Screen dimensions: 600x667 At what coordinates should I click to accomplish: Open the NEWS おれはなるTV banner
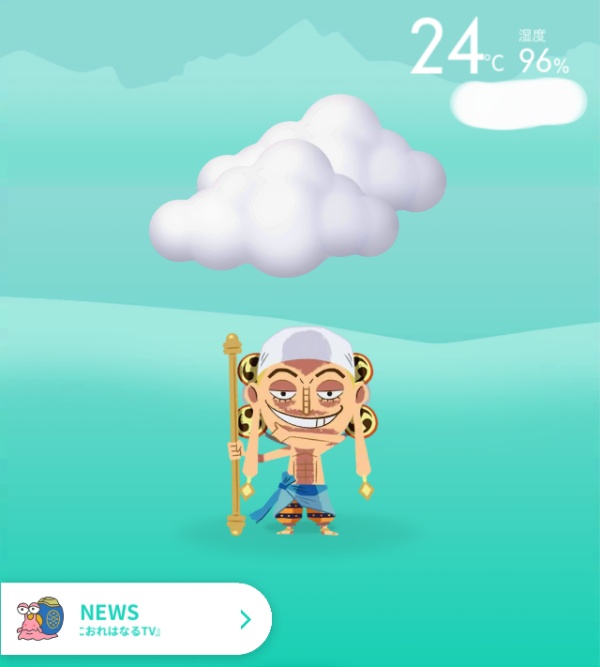tap(135, 620)
